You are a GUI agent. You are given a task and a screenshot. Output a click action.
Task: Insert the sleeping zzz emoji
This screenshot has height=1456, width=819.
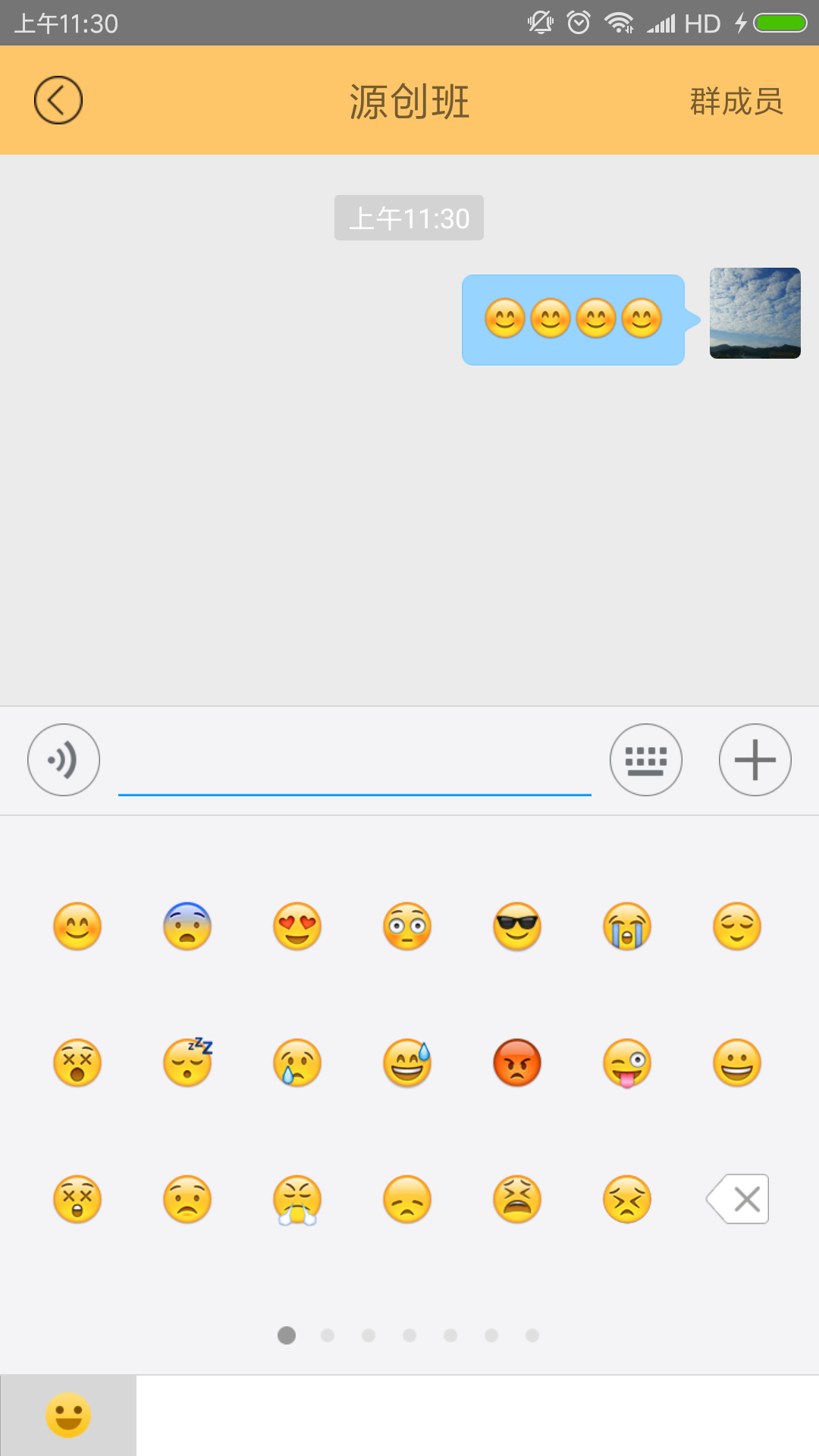pos(187,1062)
